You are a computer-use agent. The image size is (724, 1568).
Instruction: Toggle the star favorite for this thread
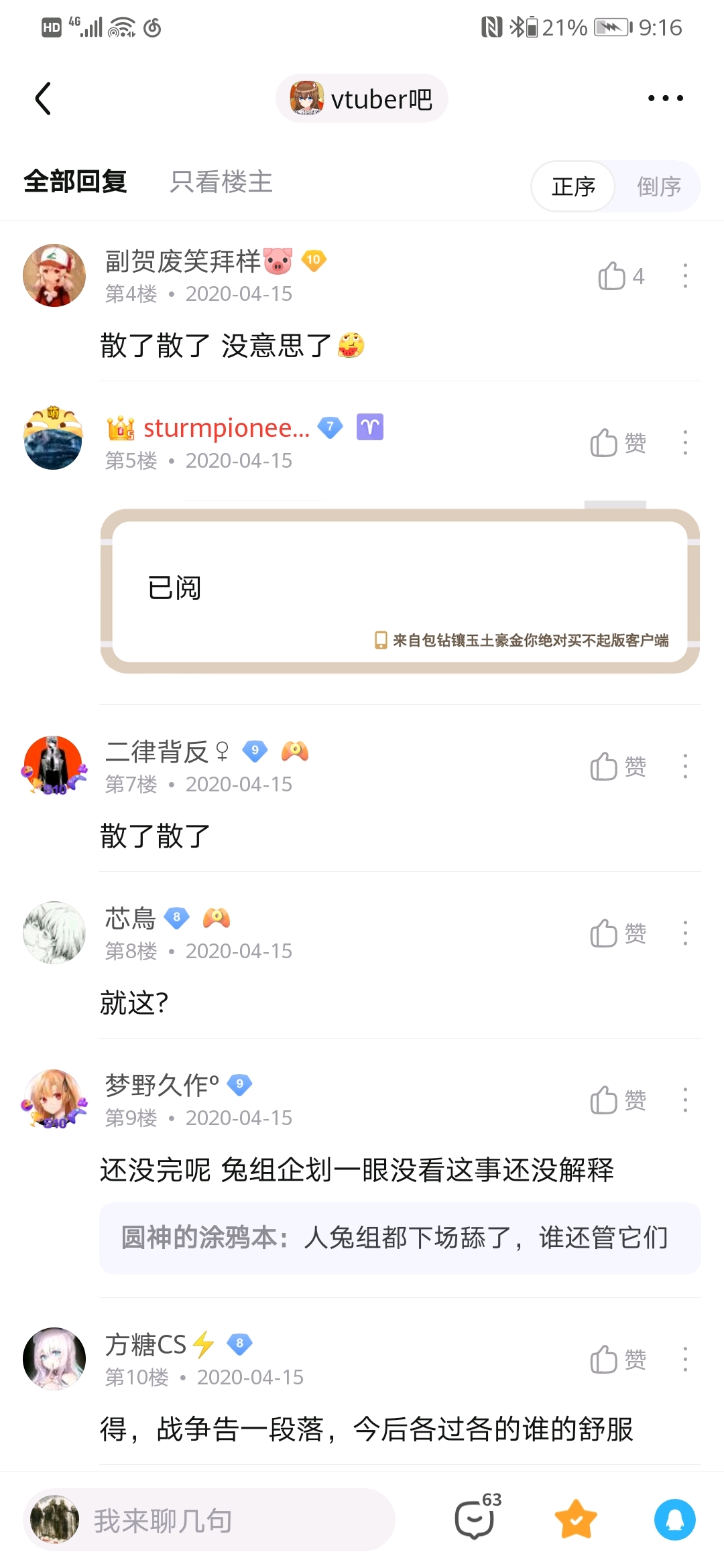click(575, 1520)
